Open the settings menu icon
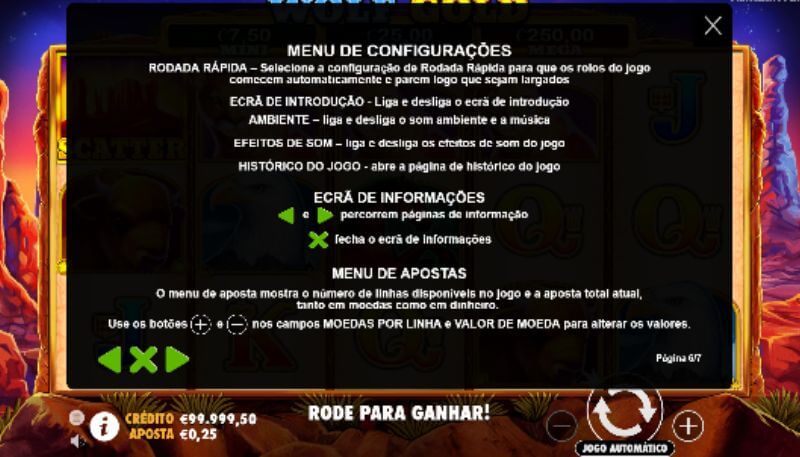 point(76,417)
